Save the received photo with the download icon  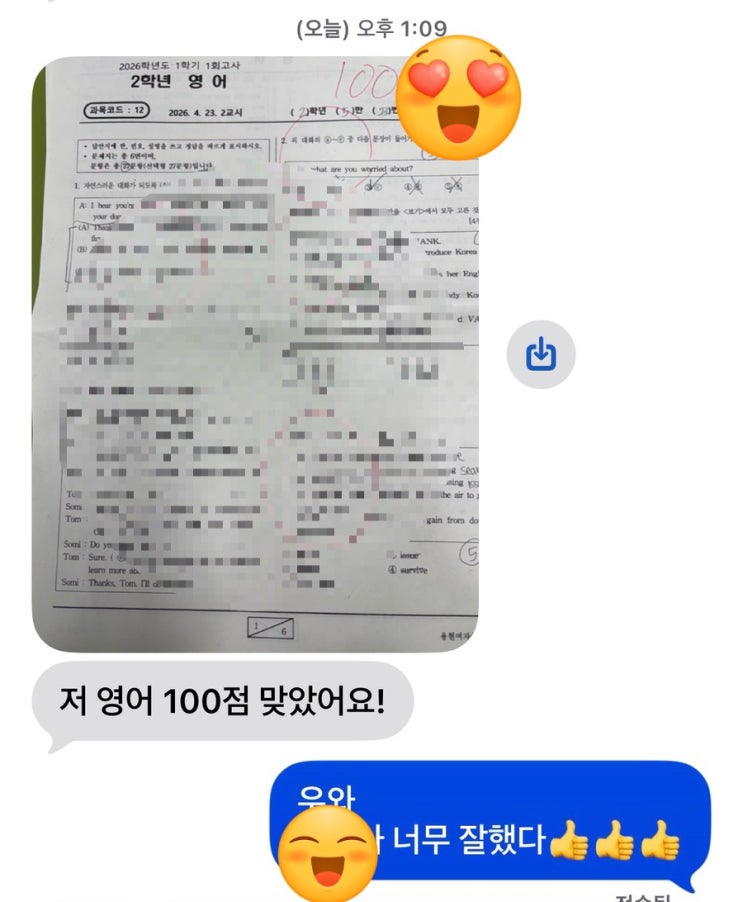541,353
